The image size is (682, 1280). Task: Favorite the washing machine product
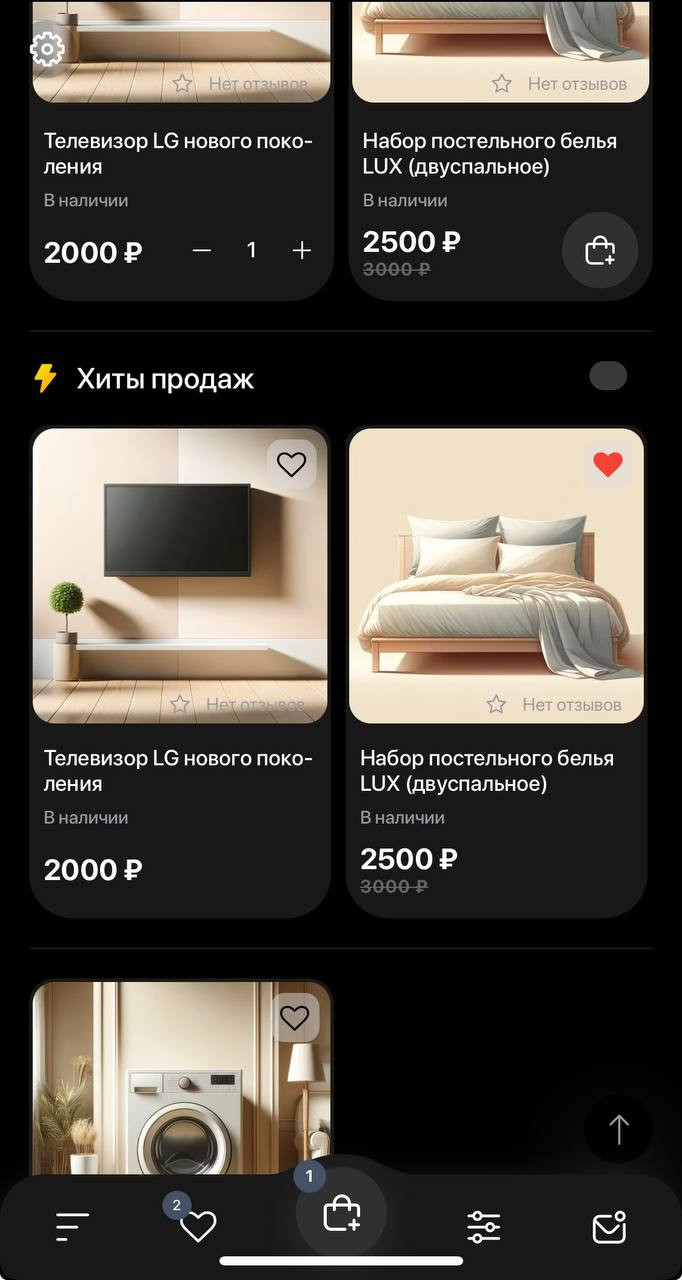click(x=294, y=1018)
